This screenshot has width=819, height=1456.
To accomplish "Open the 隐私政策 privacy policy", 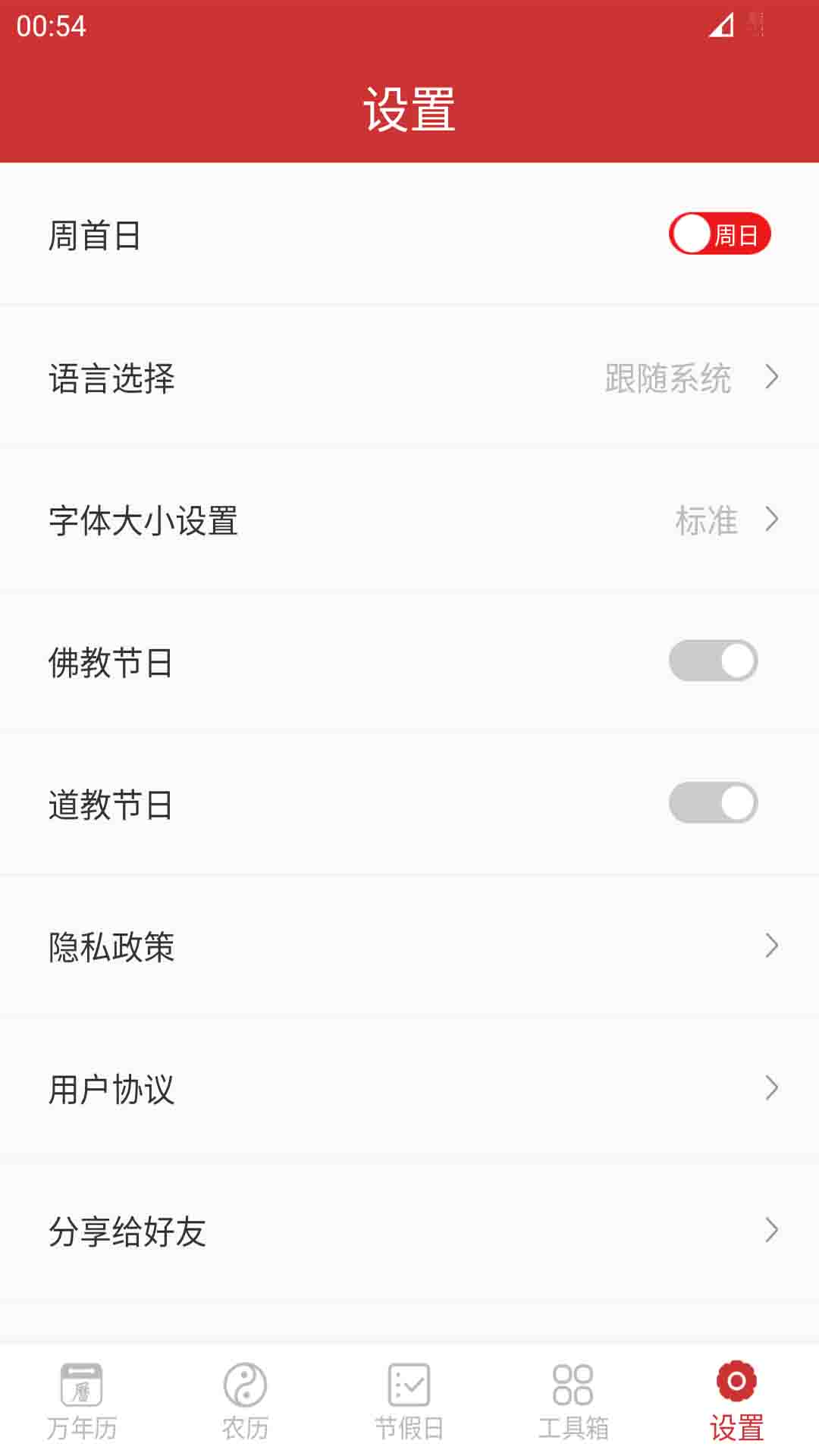I will point(409,946).
